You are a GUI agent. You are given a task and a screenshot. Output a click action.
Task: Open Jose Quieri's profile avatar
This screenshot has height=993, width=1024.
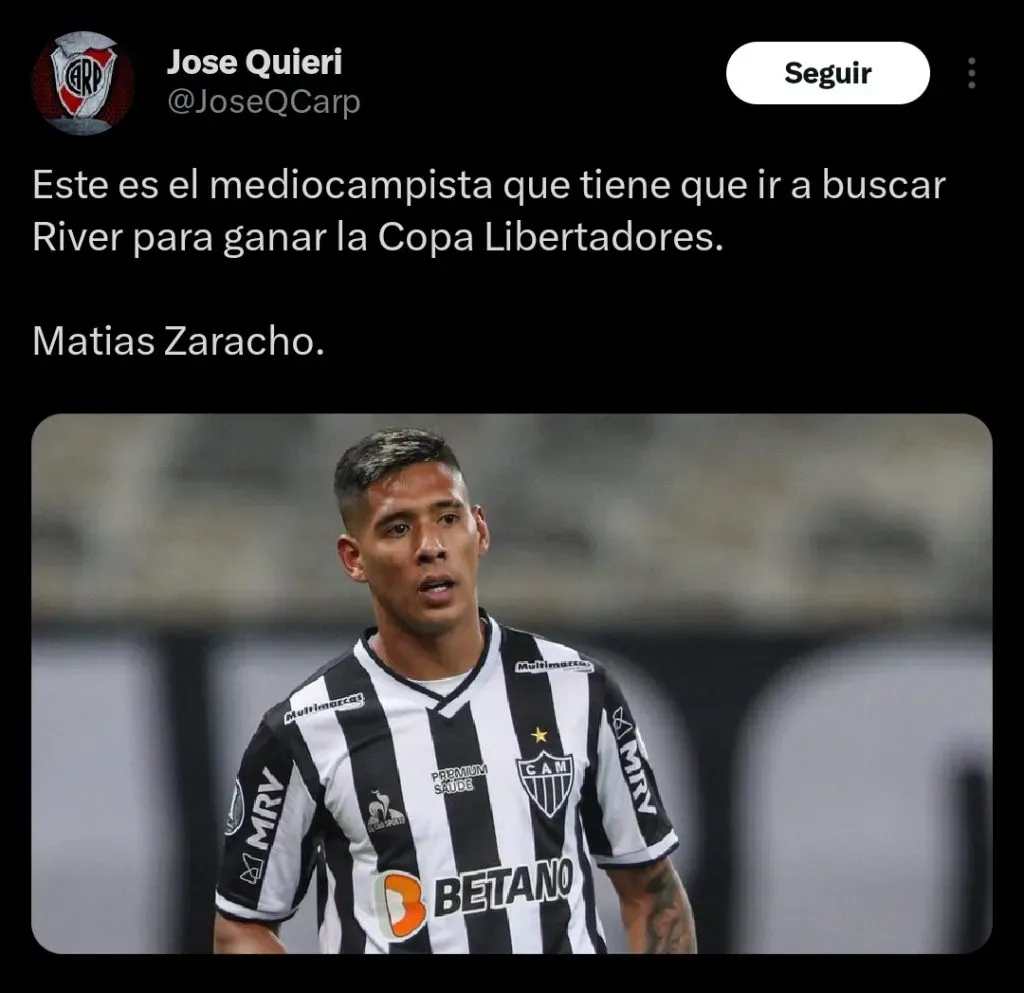[83, 82]
